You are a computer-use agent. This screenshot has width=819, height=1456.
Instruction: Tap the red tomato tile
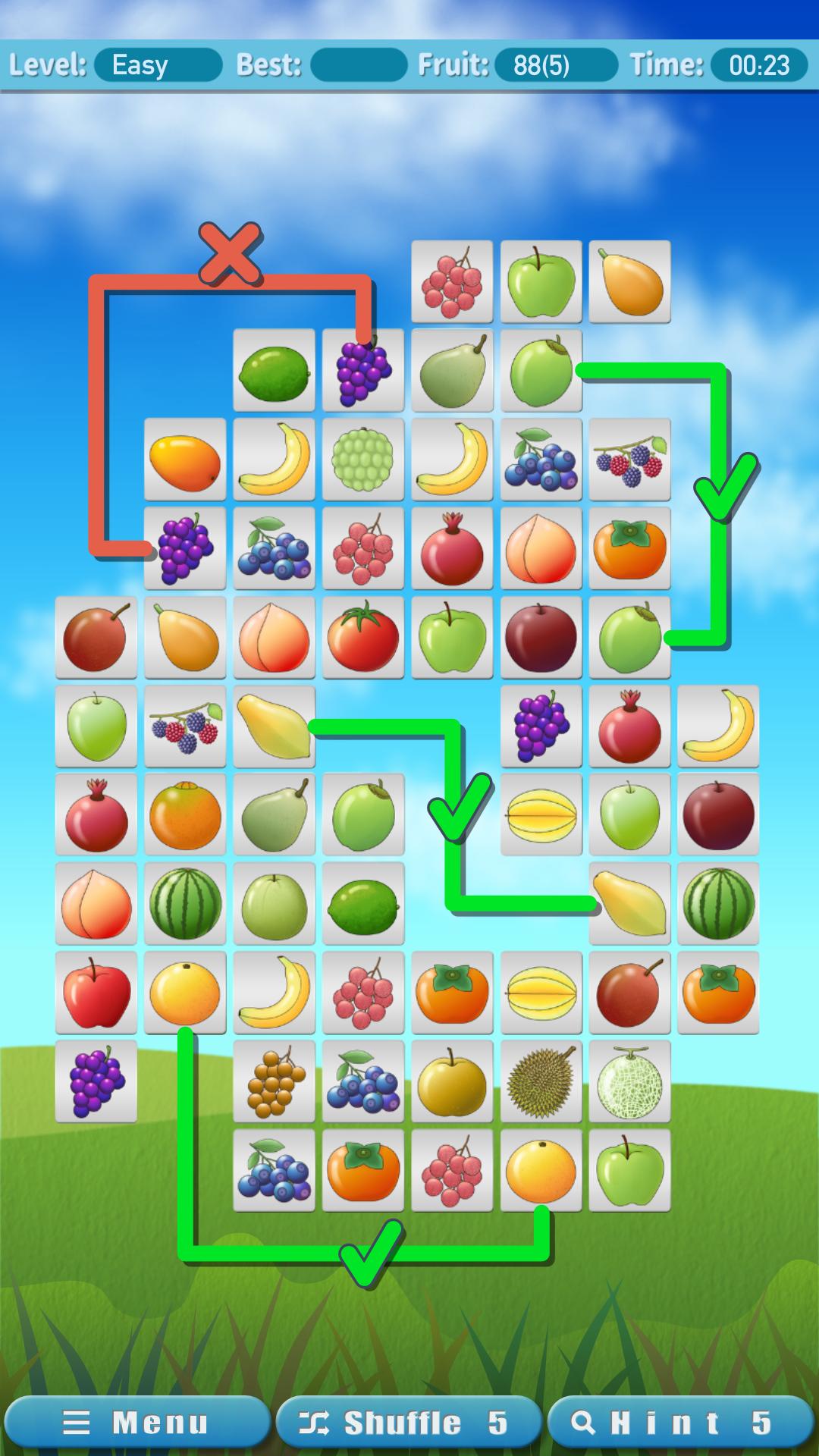[x=362, y=637]
